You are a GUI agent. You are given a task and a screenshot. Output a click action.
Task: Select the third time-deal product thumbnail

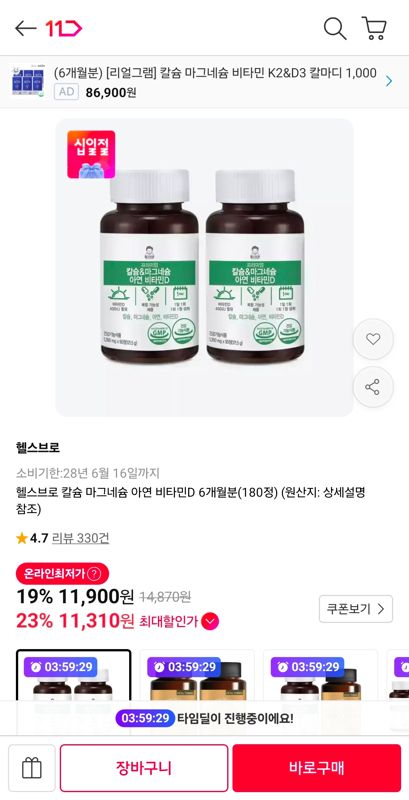coord(321,675)
